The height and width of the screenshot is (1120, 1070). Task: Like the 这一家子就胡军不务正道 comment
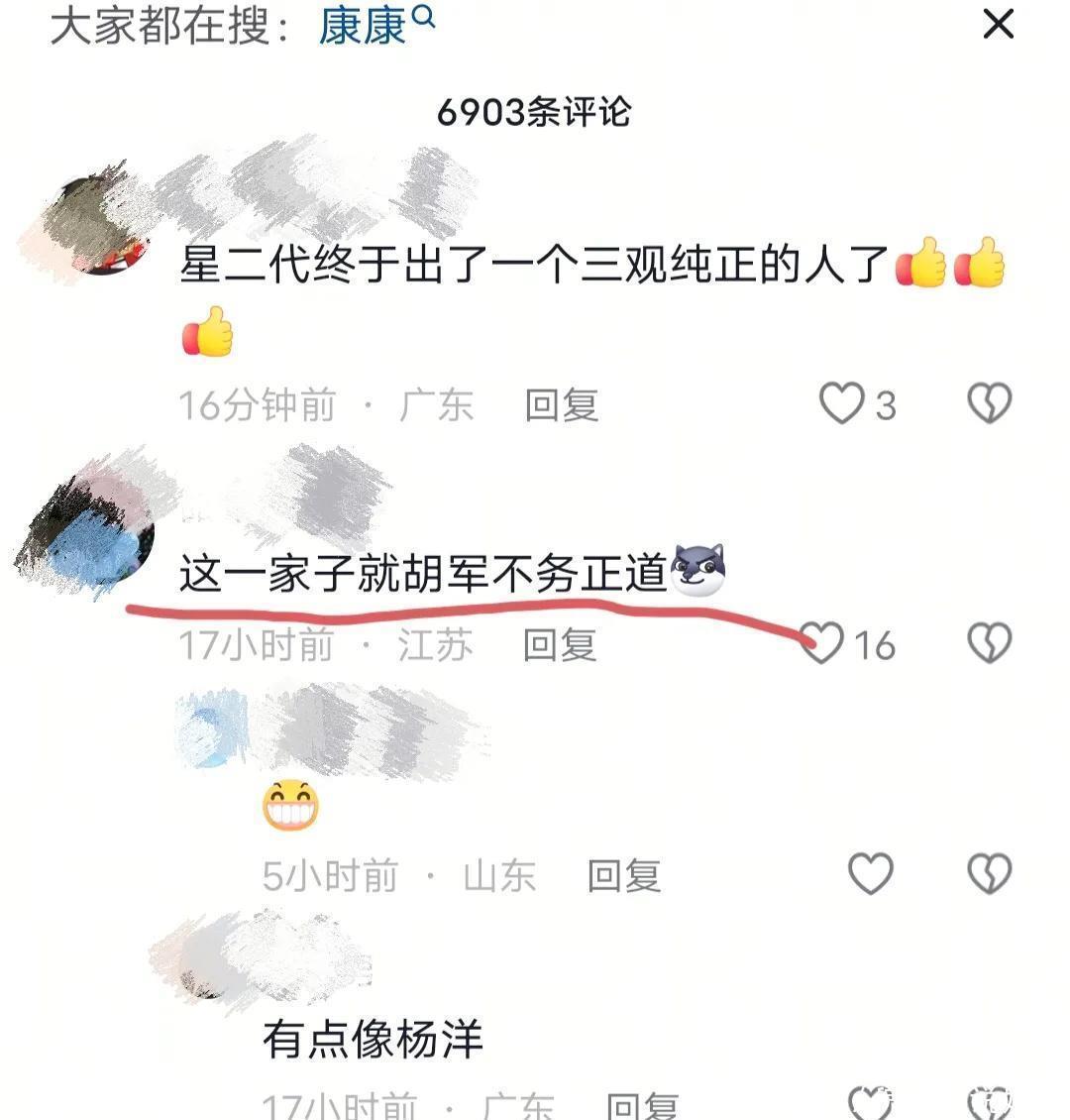tap(822, 644)
